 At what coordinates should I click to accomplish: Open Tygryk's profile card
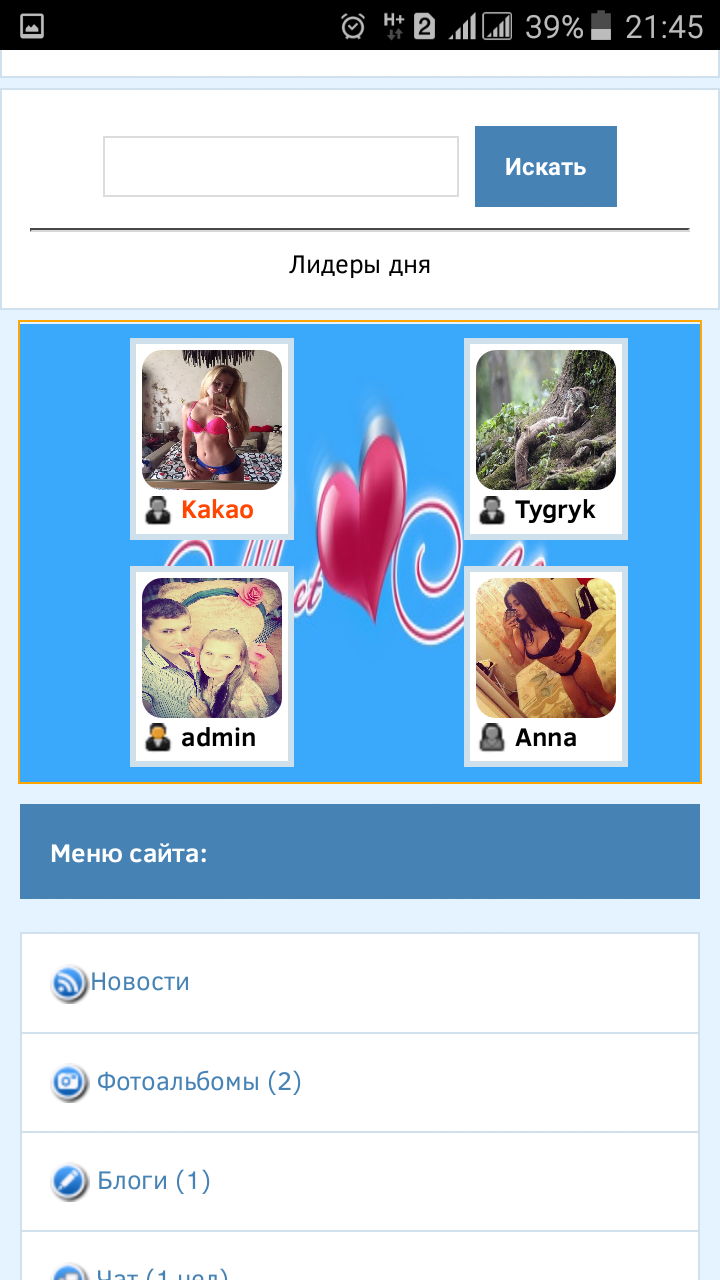(x=546, y=438)
